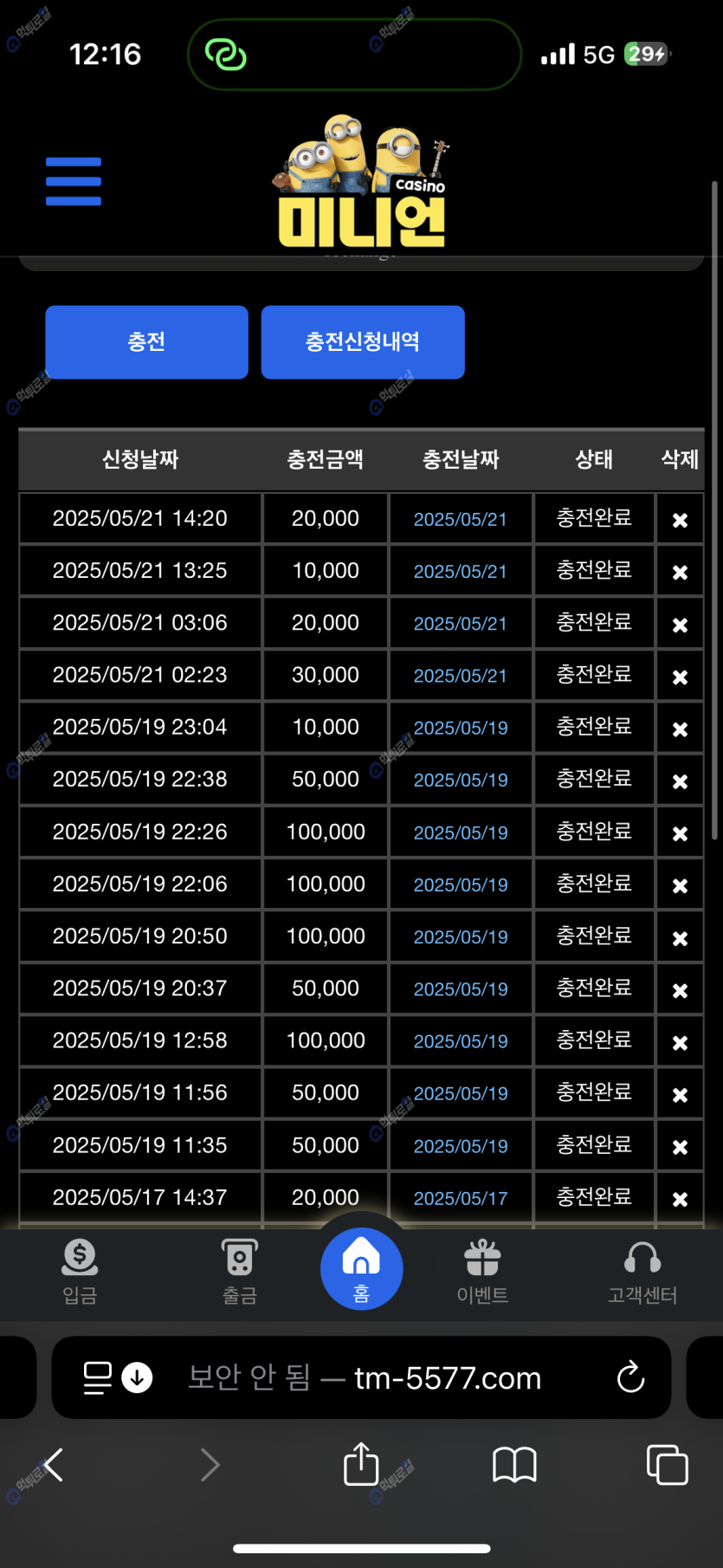Go back in the browser
The height and width of the screenshot is (1568, 723).
tap(54, 1465)
